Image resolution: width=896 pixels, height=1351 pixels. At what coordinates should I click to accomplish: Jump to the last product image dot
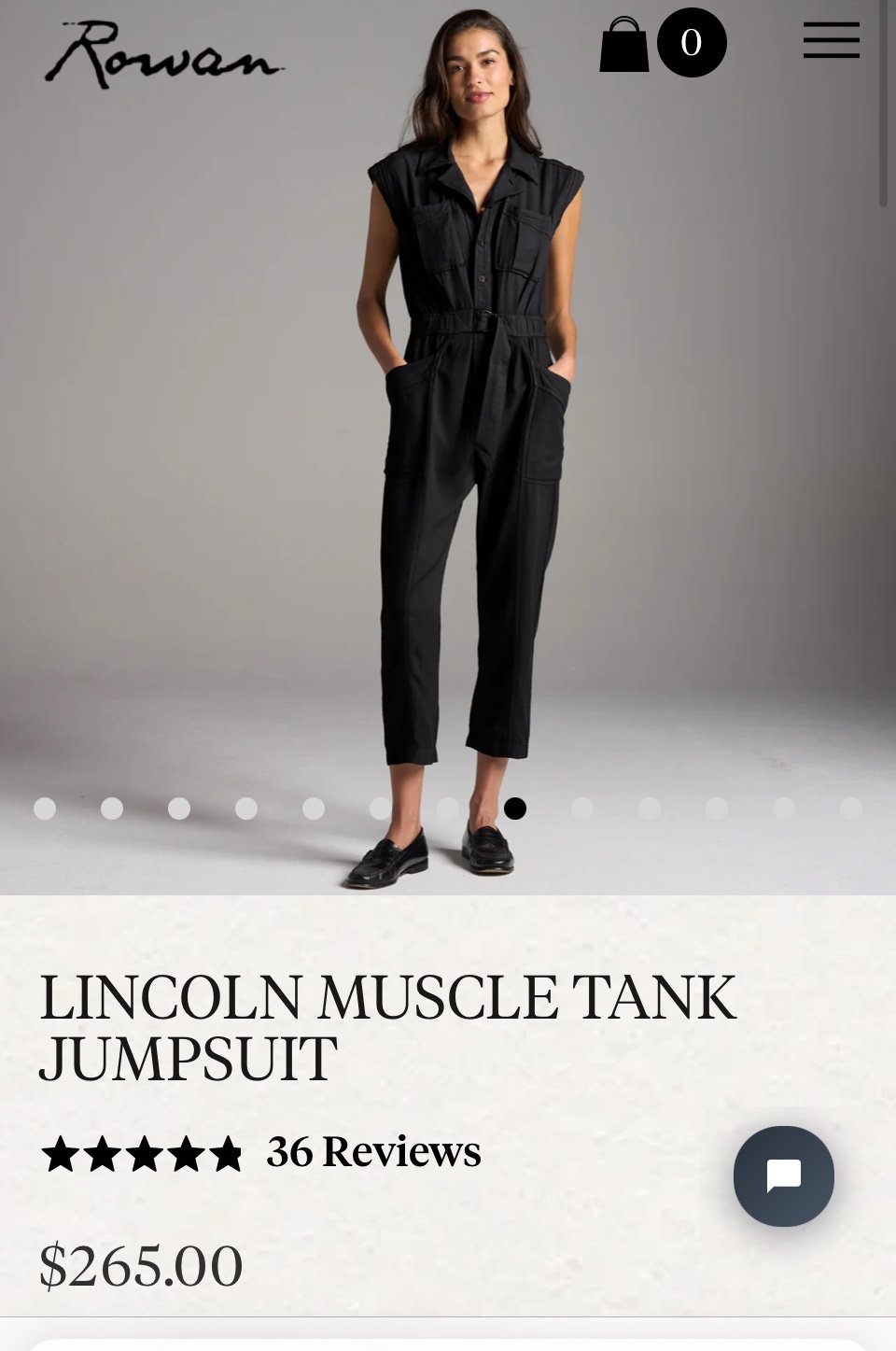(850, 809)
